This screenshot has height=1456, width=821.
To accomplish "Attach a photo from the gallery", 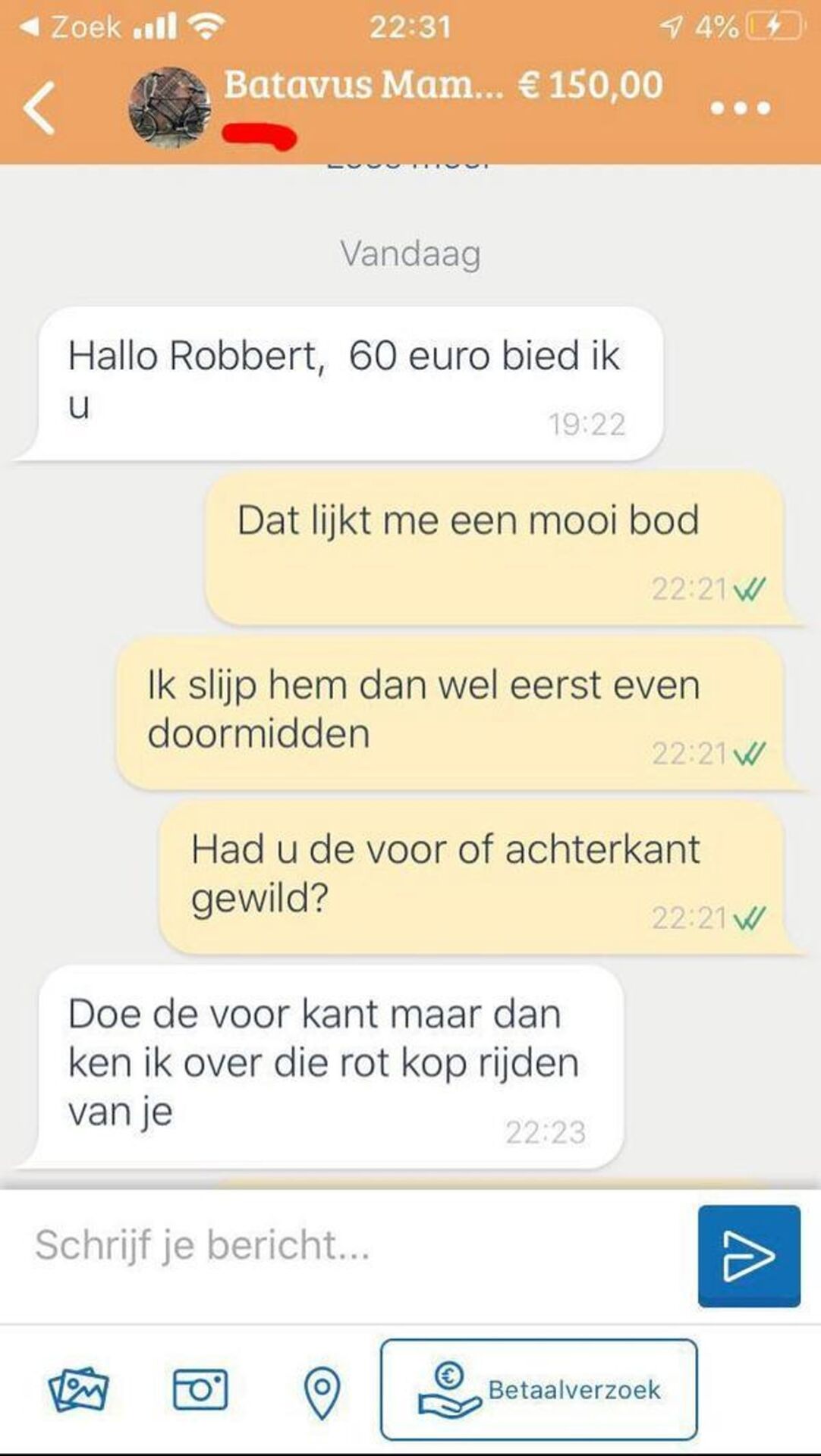I will click(79, 1389).
